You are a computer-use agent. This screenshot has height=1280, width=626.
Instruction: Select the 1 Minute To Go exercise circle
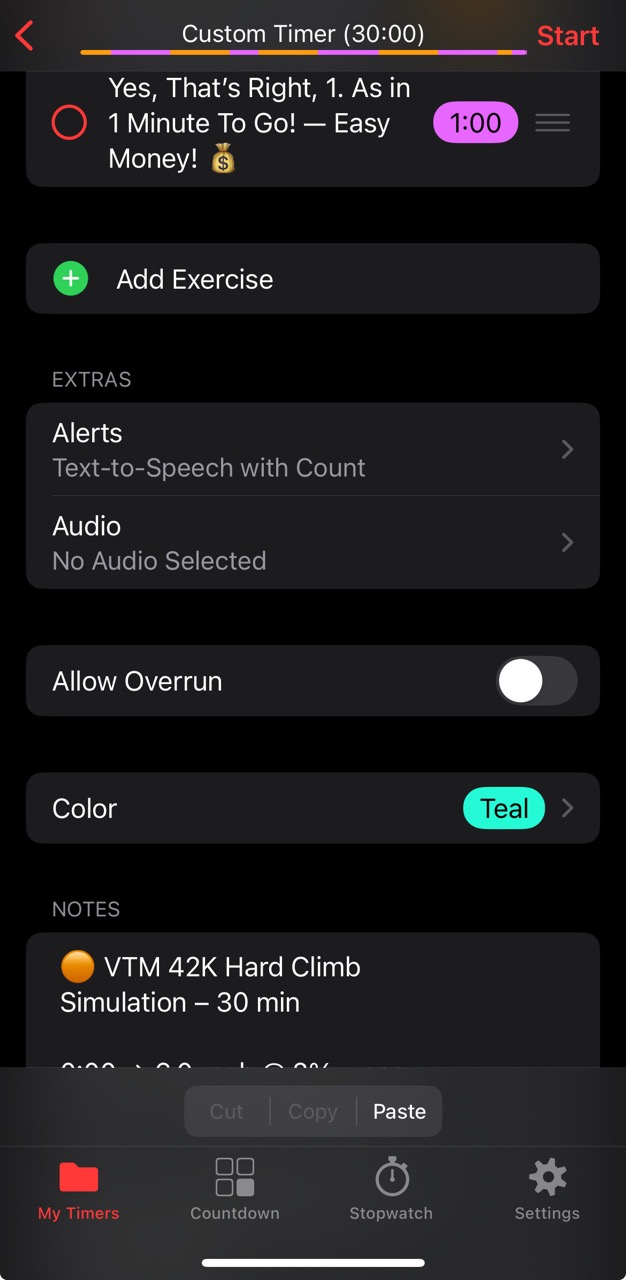[x=69, y=123]
